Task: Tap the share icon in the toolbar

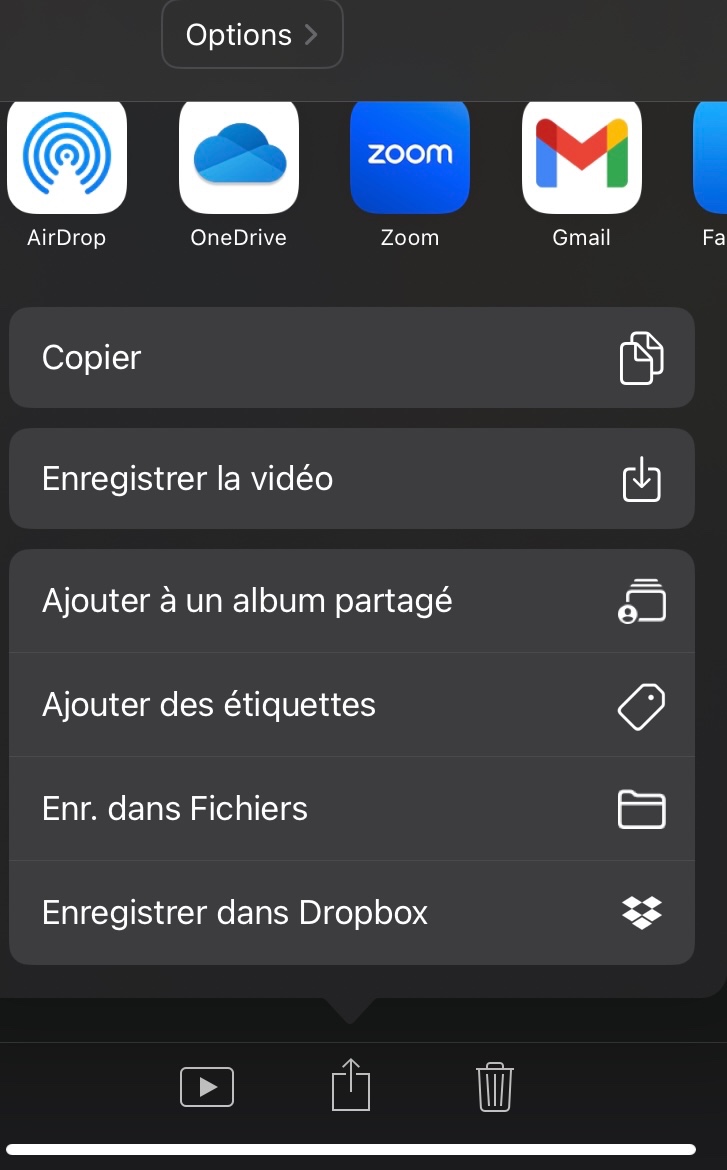Action: [351, 1085]
